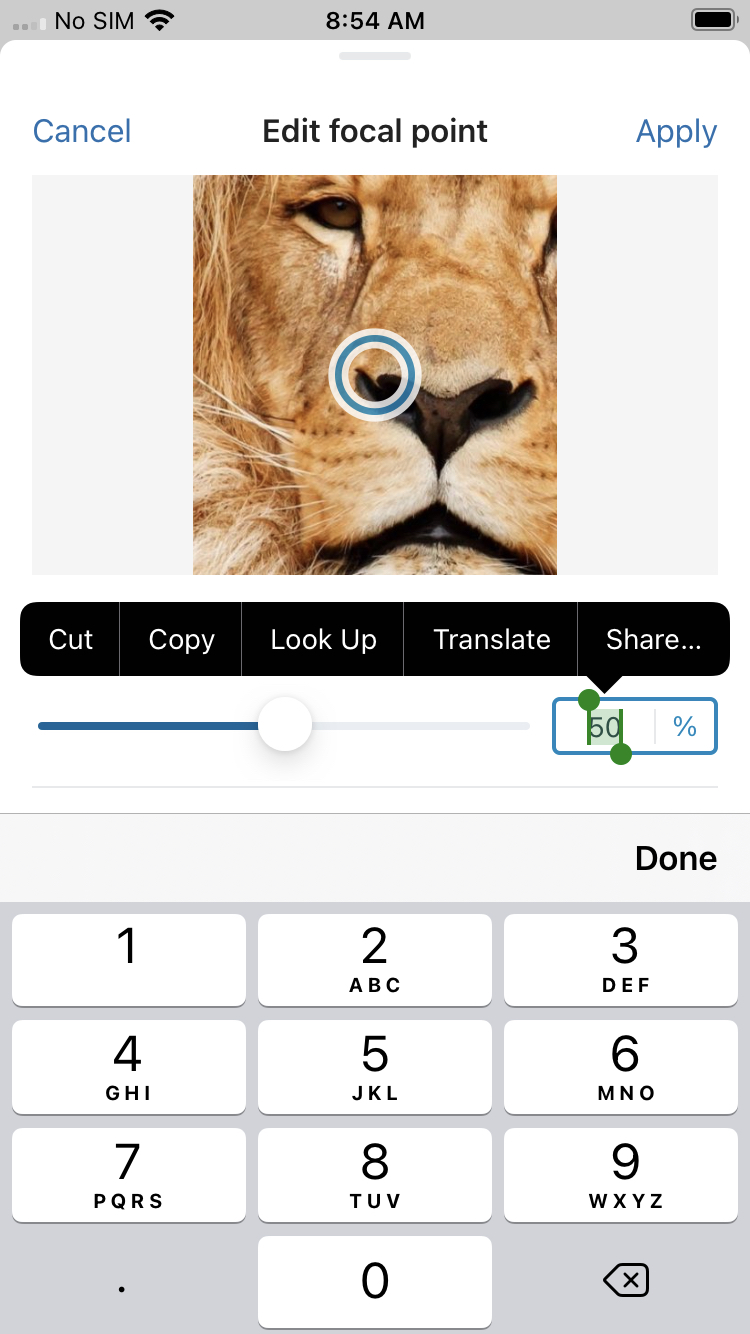Enter digit 5 on the keypad
Viewport: 750px width, 1334px height.
pos(374,1066)
